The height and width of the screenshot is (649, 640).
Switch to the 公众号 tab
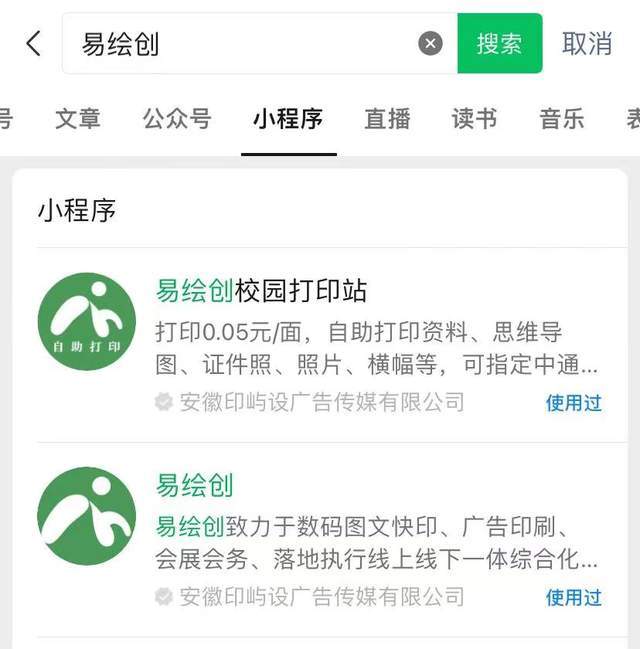pos(177,119)
